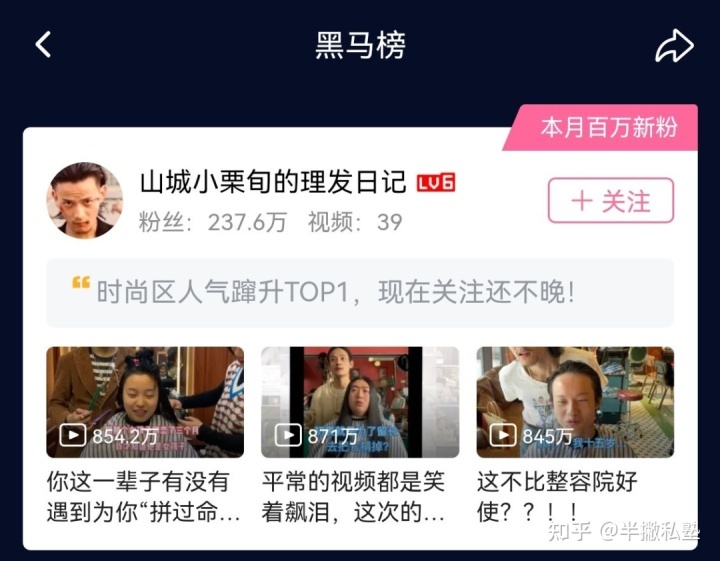Screen dimensions: 720x561
Task: Open the creator name 山城小栗旬的理发日记
Action: 272,182
